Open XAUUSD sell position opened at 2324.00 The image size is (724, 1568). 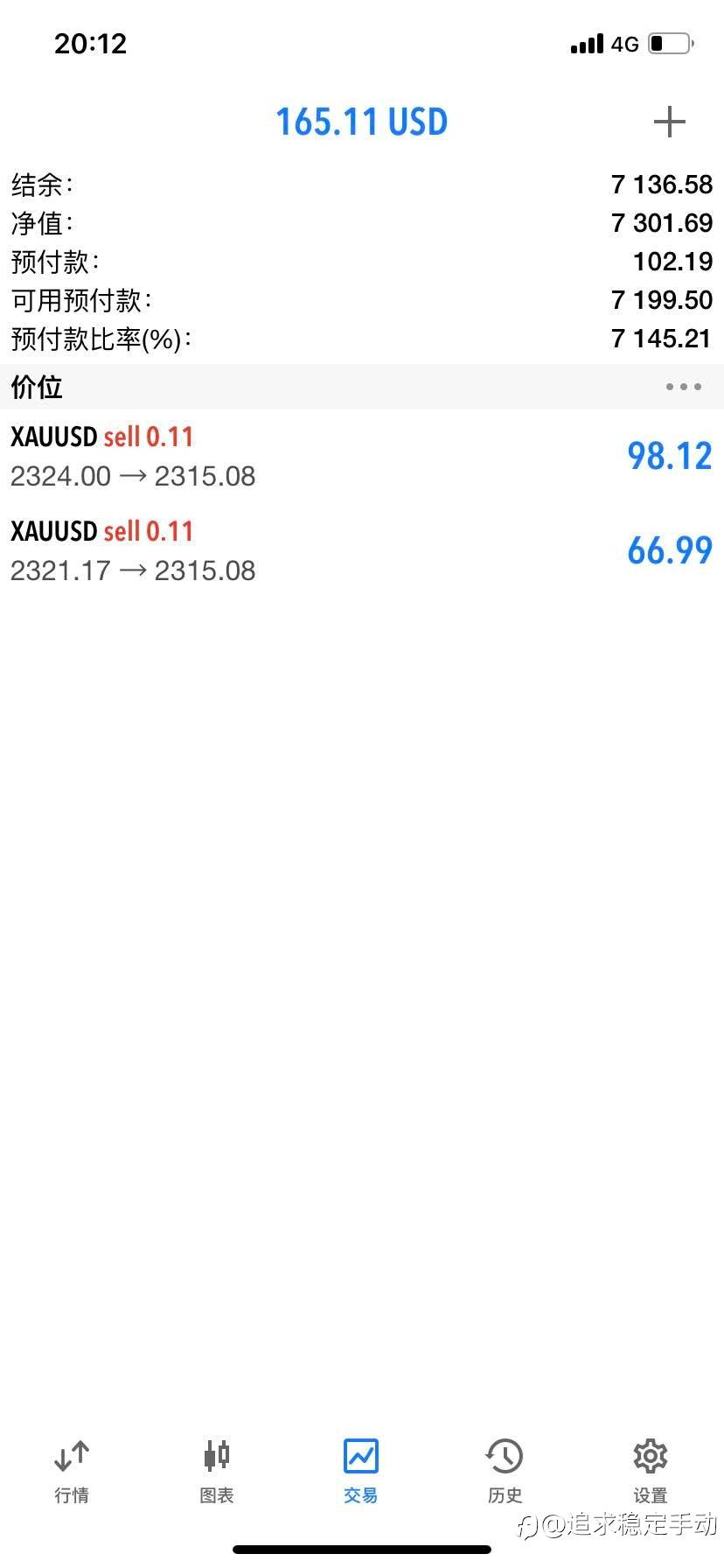pyautogui.click(x=361, y=457)
